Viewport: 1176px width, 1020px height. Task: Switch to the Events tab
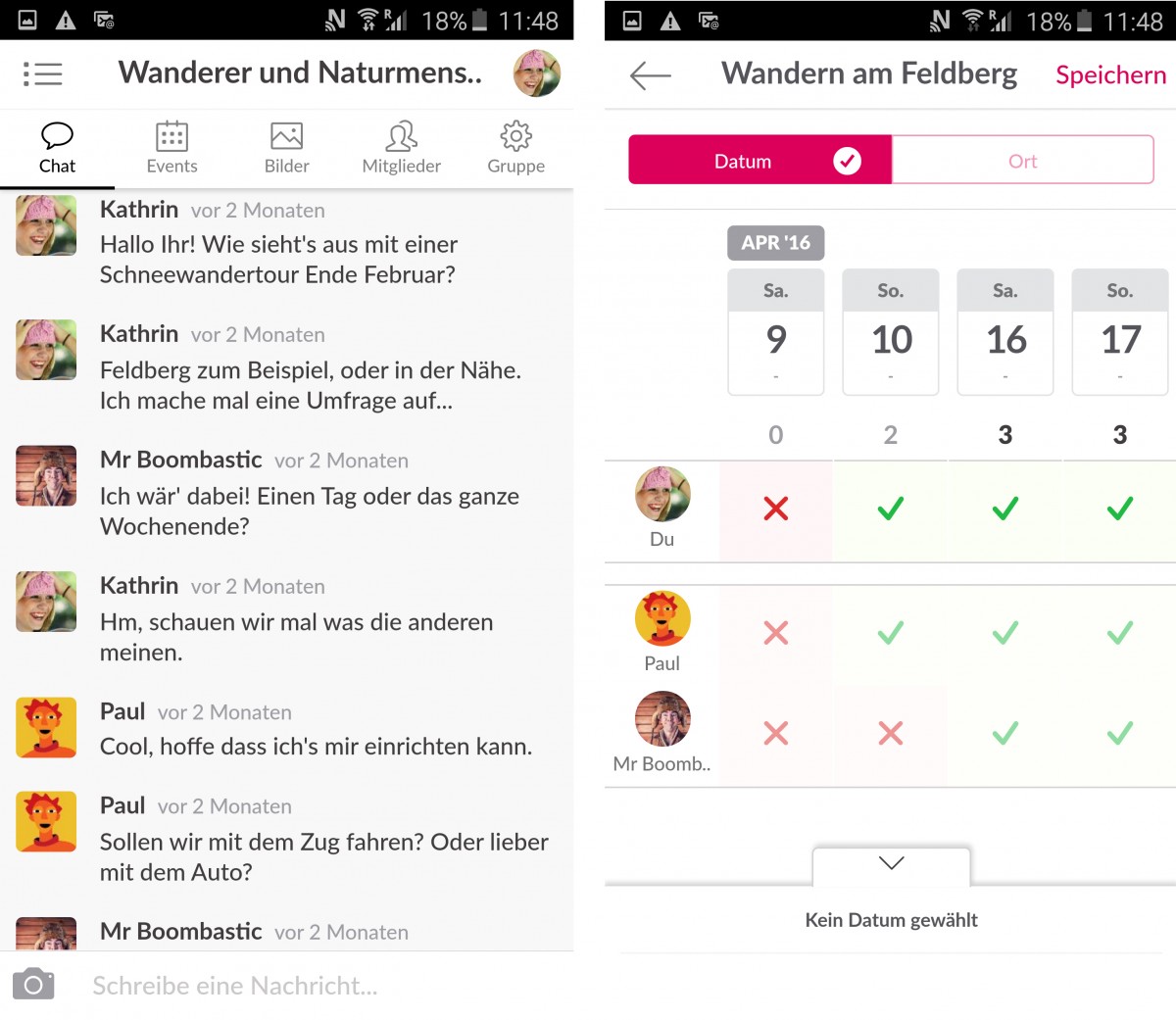[171, 148]
